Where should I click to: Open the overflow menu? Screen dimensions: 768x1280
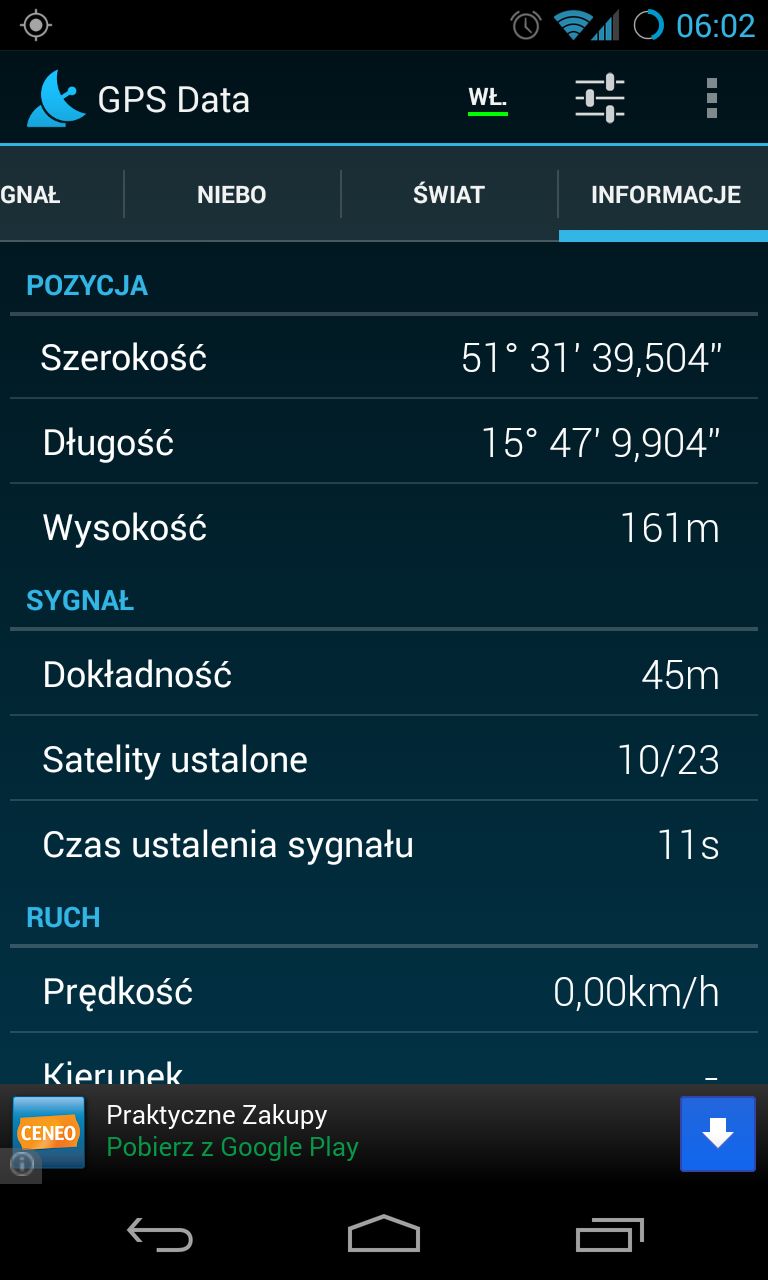click(711, 99)
